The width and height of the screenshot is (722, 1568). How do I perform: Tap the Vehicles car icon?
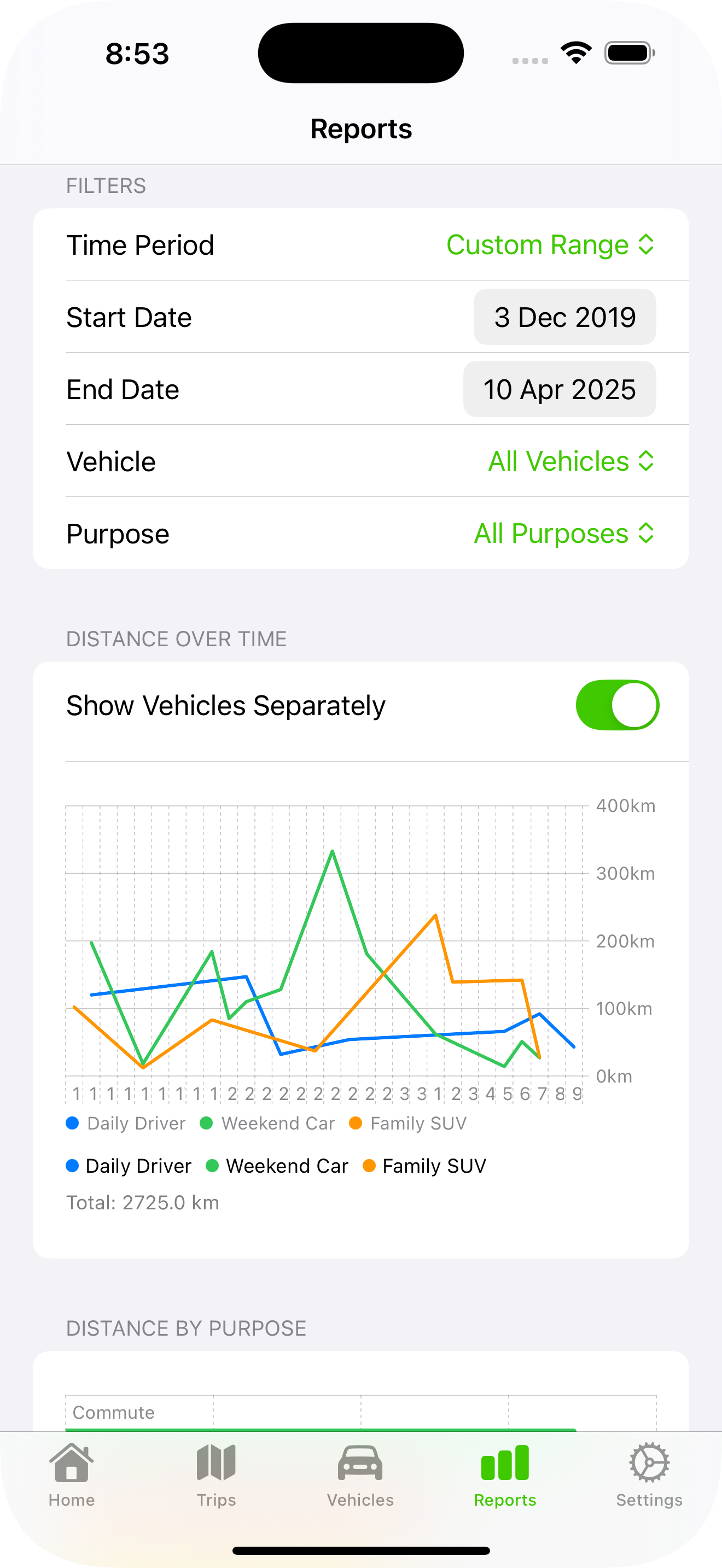(360, 1472)
